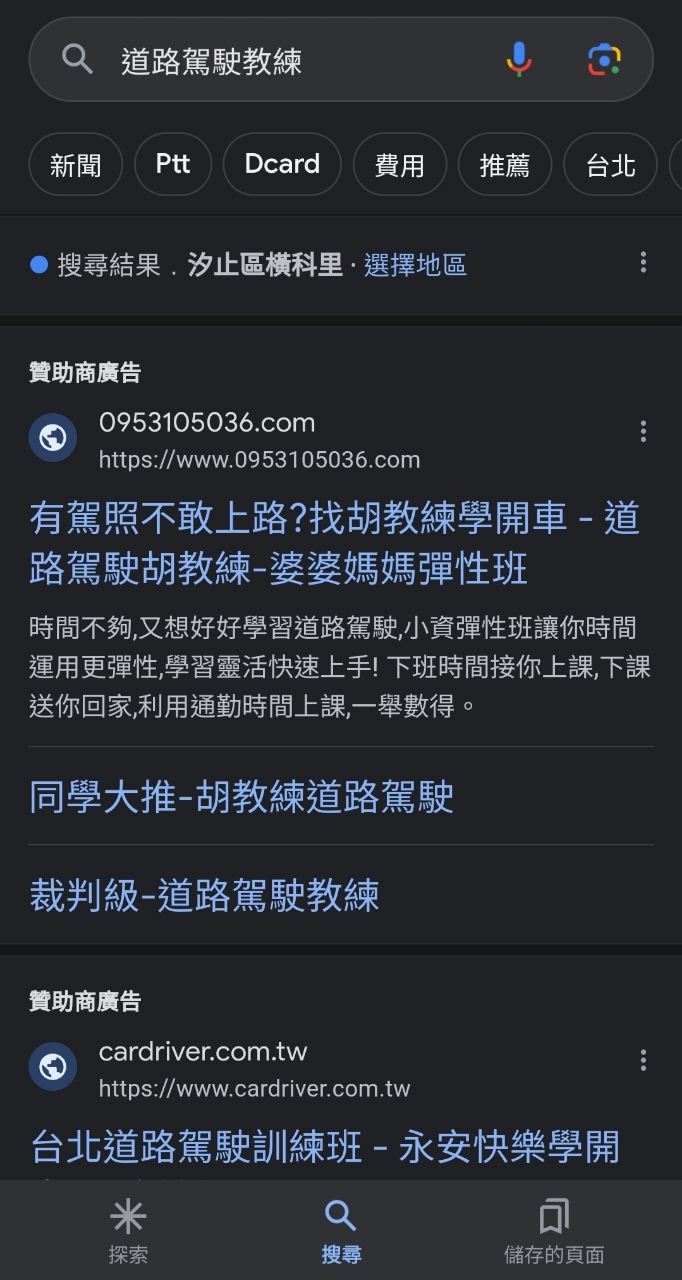
Task: Open sitelink 同學大推-胡教練道路駕駛
Action: click(x=242, y=797)
